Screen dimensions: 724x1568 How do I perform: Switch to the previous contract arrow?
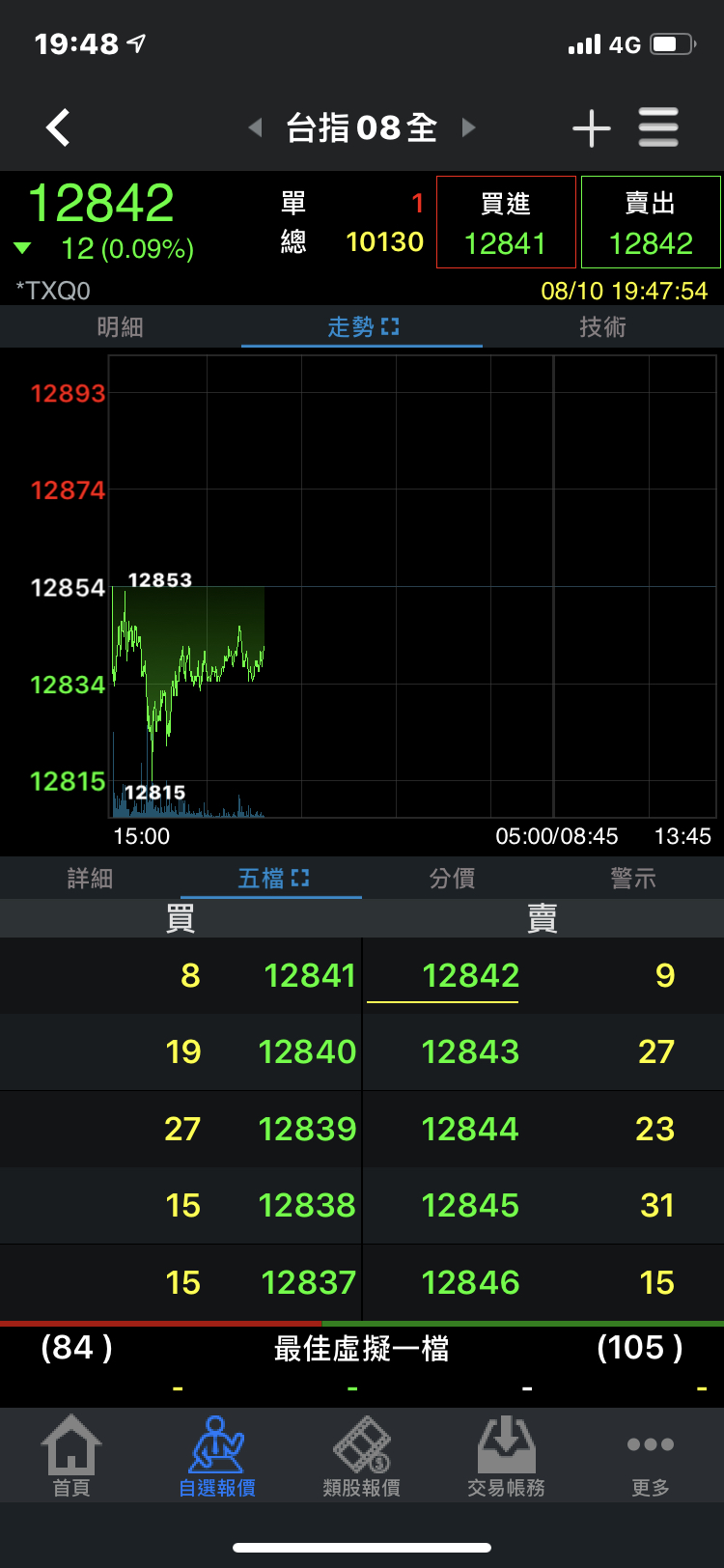tap(256, 127)
